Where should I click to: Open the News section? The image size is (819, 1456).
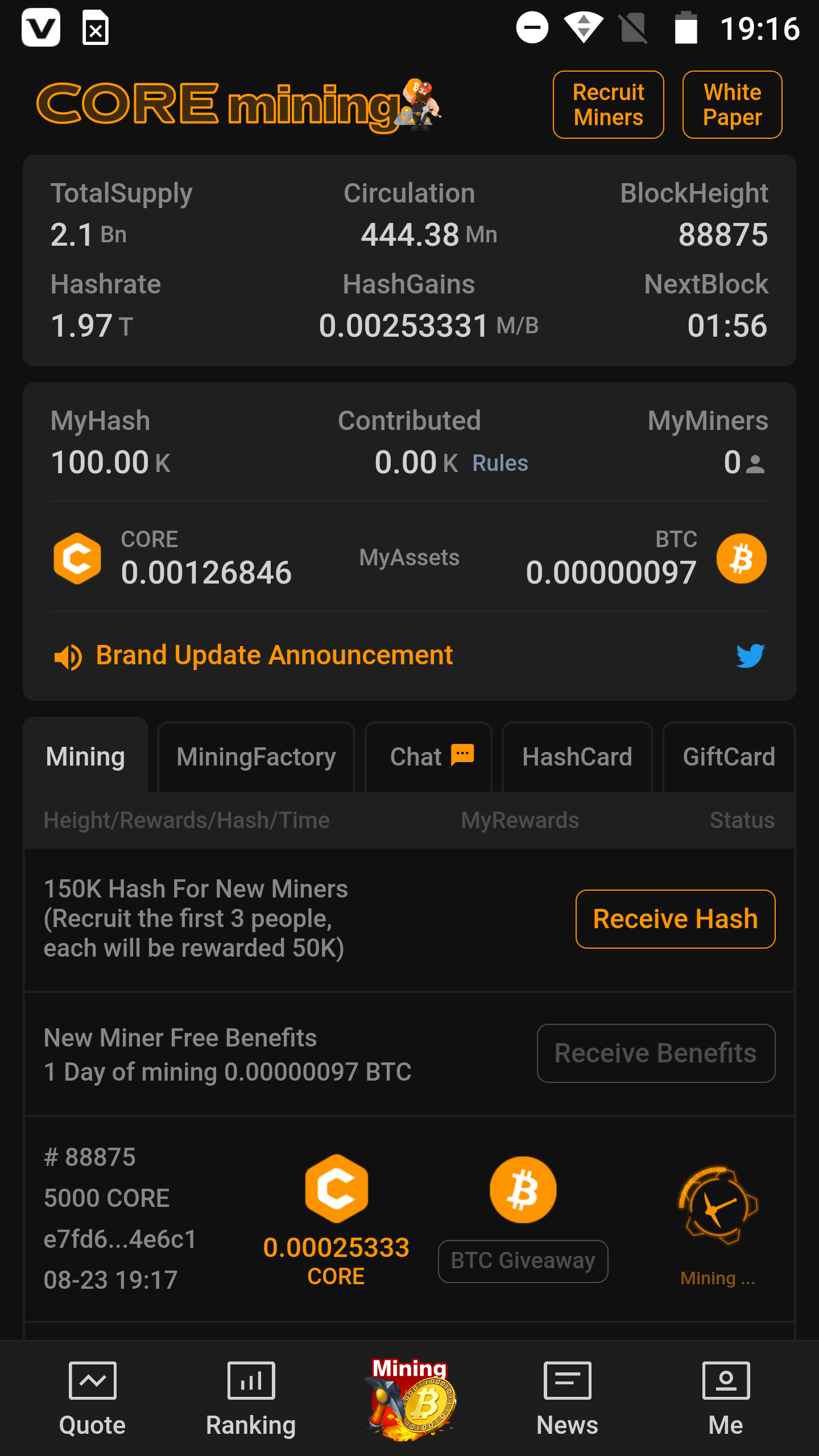567,1399
